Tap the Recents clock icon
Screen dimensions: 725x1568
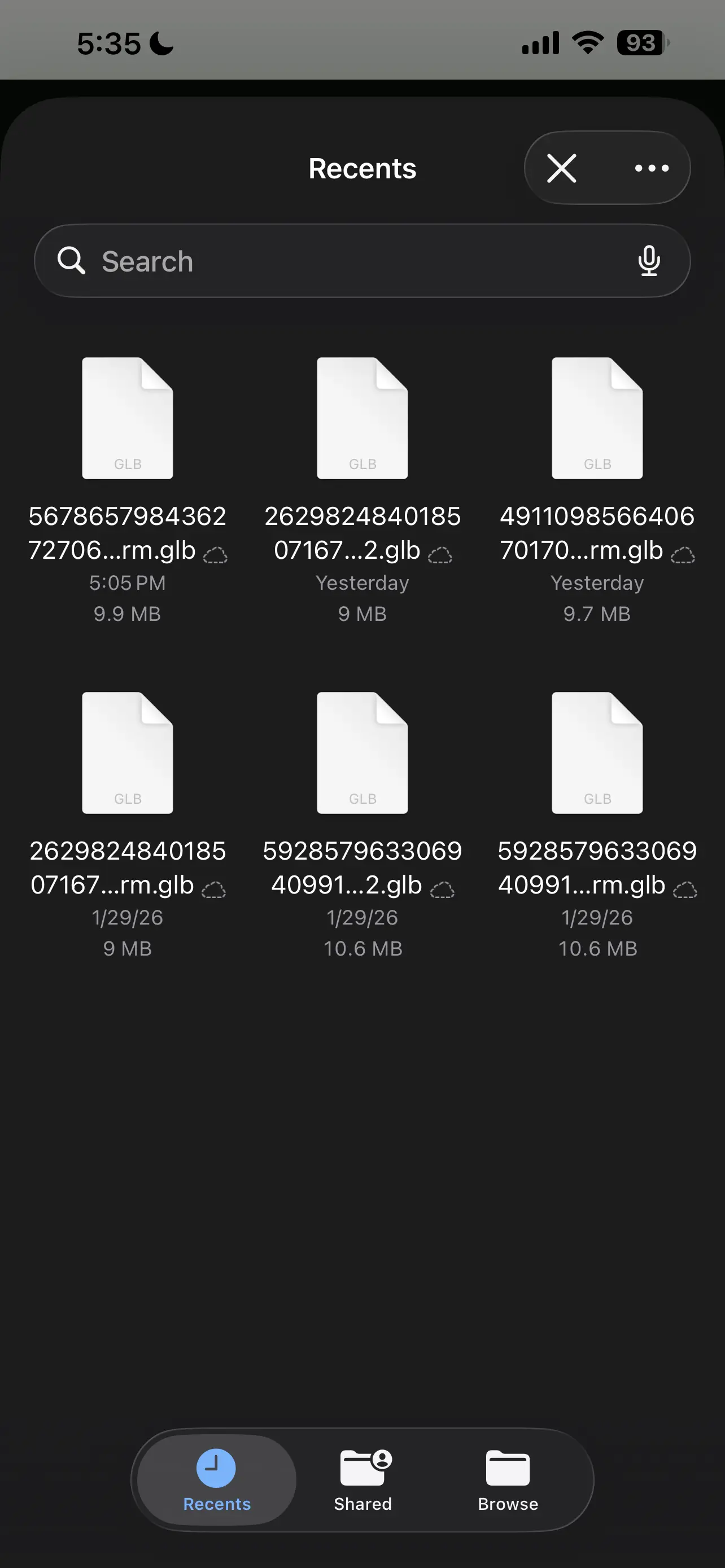[x=216, y=1466]
